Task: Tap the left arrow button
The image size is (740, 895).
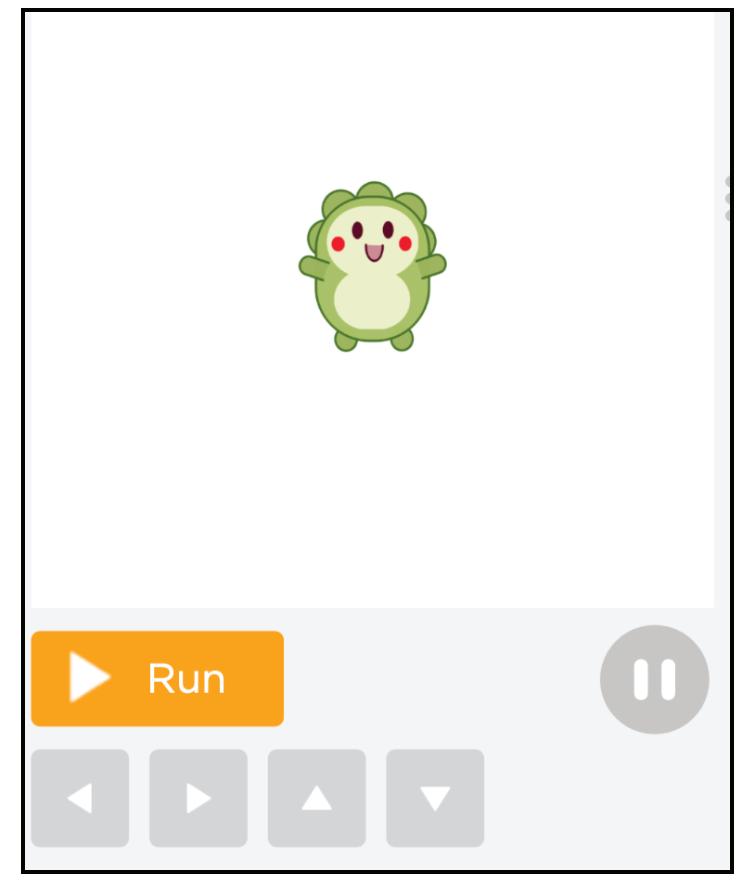Action: [x=80, y=798]
